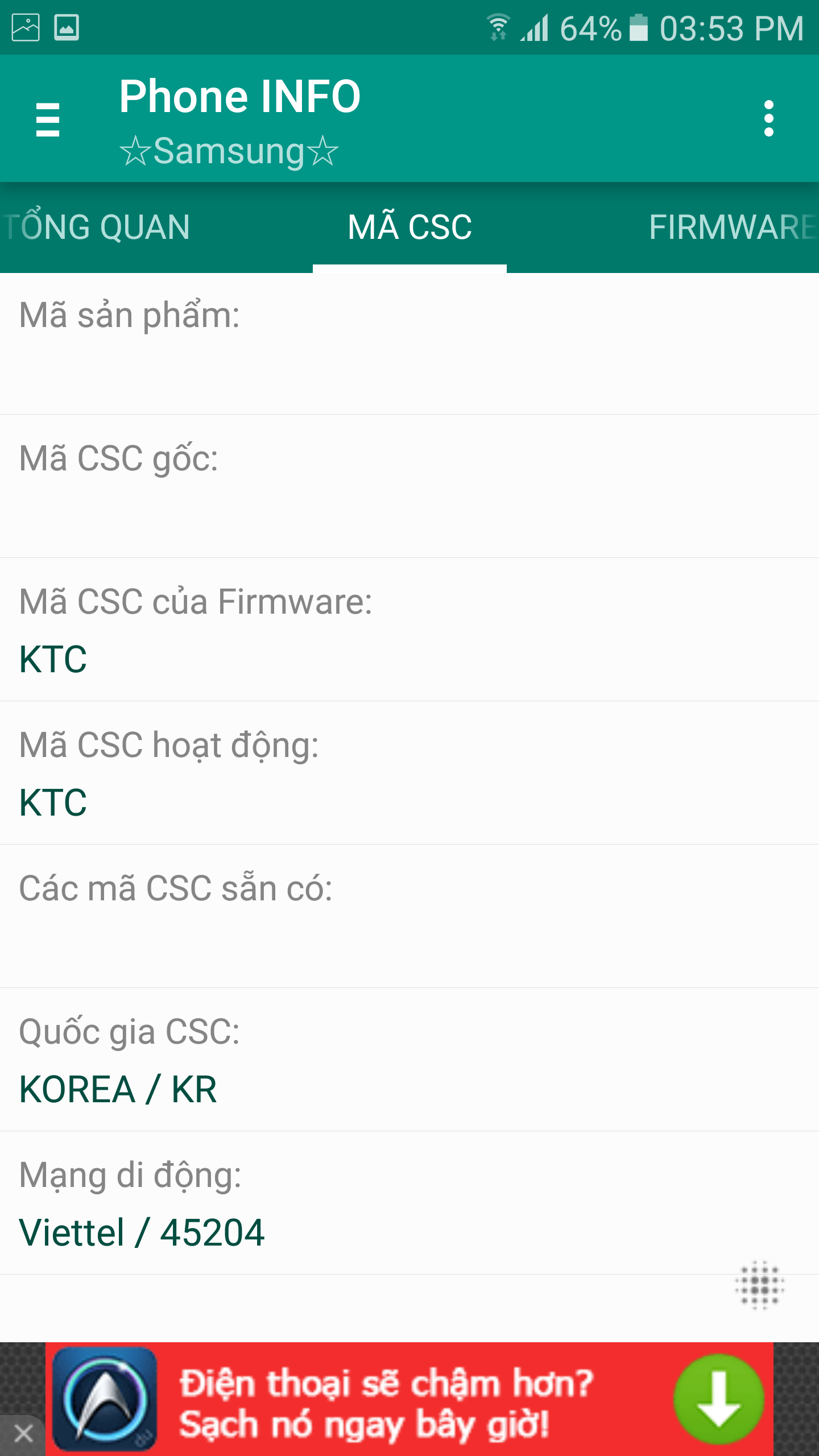Tap the green download arrow in ad
819x1456 pixels.
(719, 1399)
